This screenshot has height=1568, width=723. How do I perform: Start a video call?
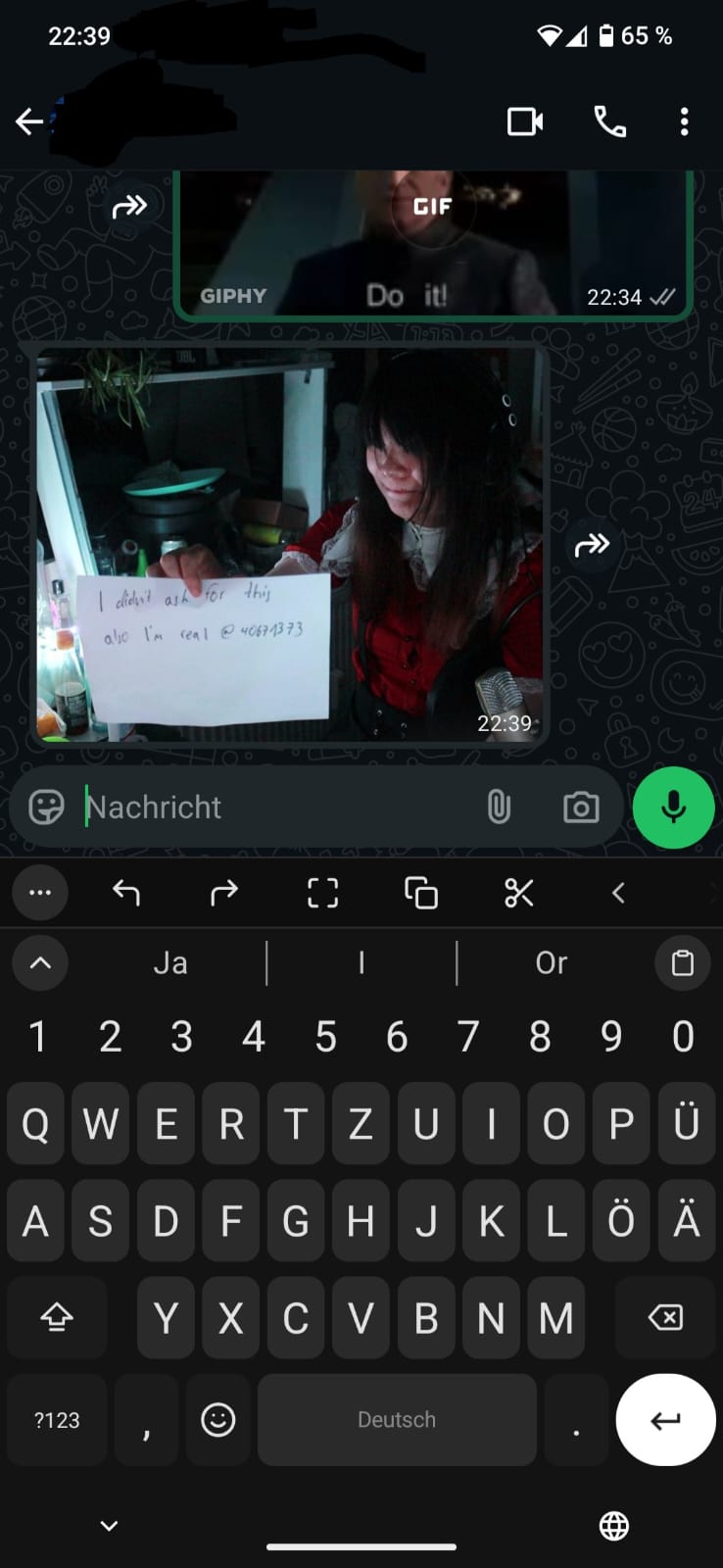(525, 122)
